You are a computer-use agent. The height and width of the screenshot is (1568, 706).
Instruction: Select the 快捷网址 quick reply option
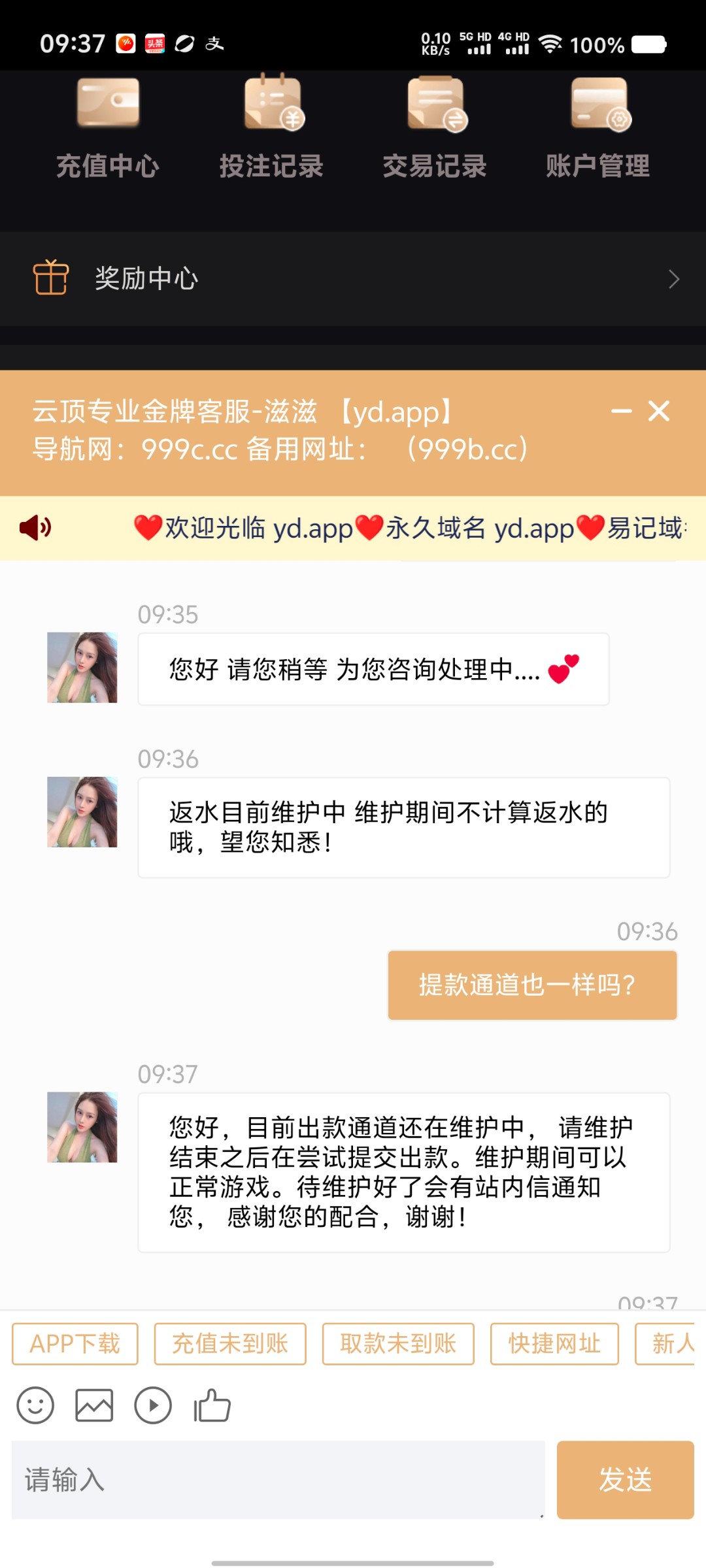click(554, 1344)
